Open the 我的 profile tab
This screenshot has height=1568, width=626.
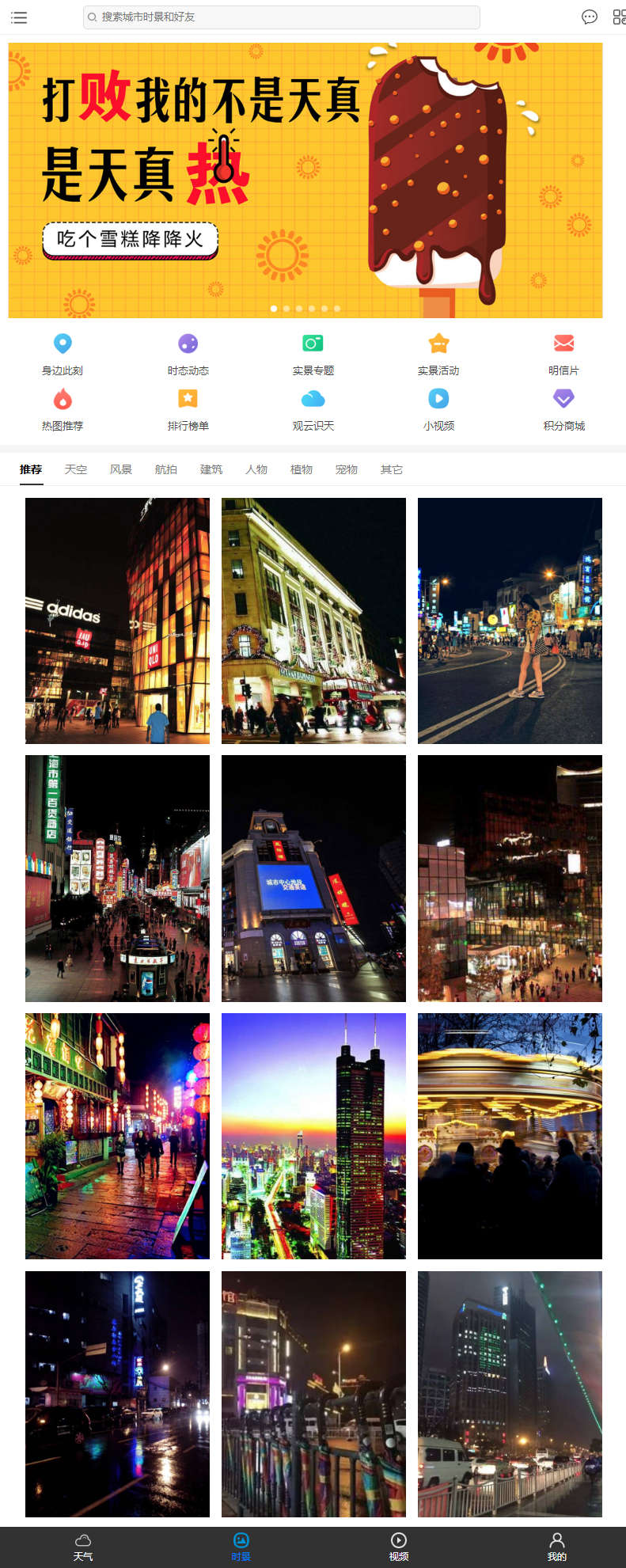(557, 1547)
